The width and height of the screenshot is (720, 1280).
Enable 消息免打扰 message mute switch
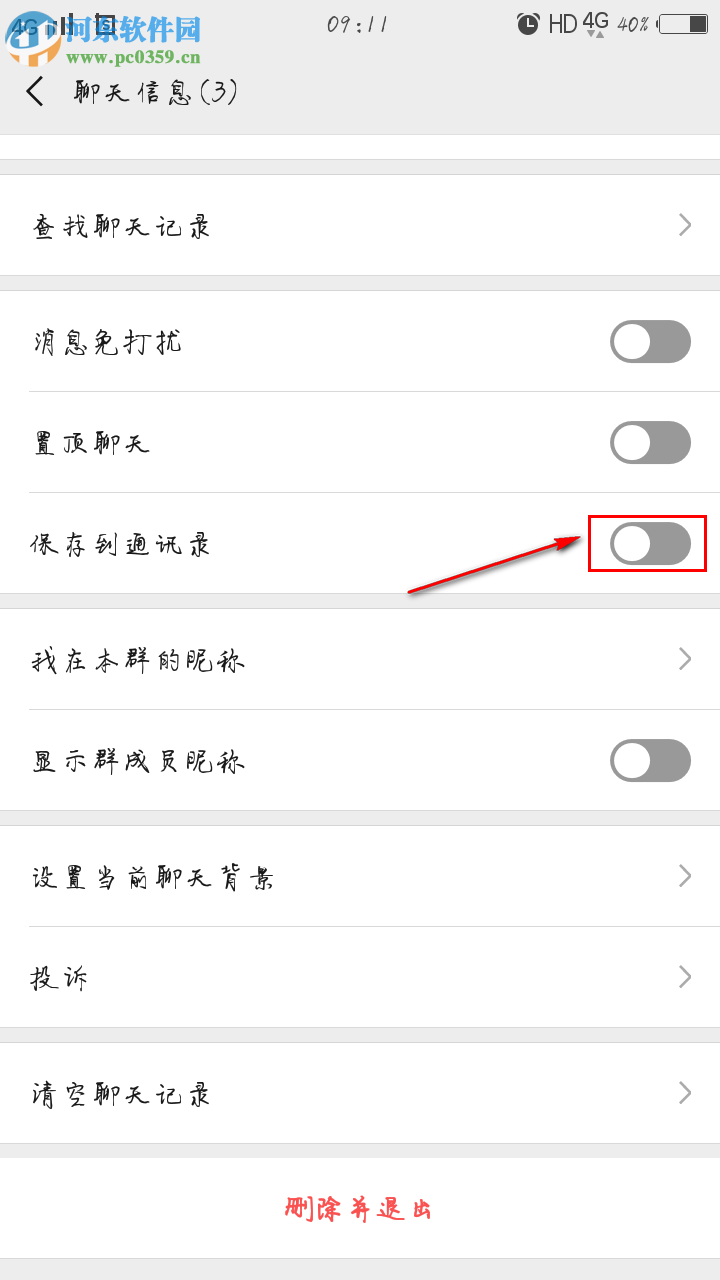tap(648, 341)
